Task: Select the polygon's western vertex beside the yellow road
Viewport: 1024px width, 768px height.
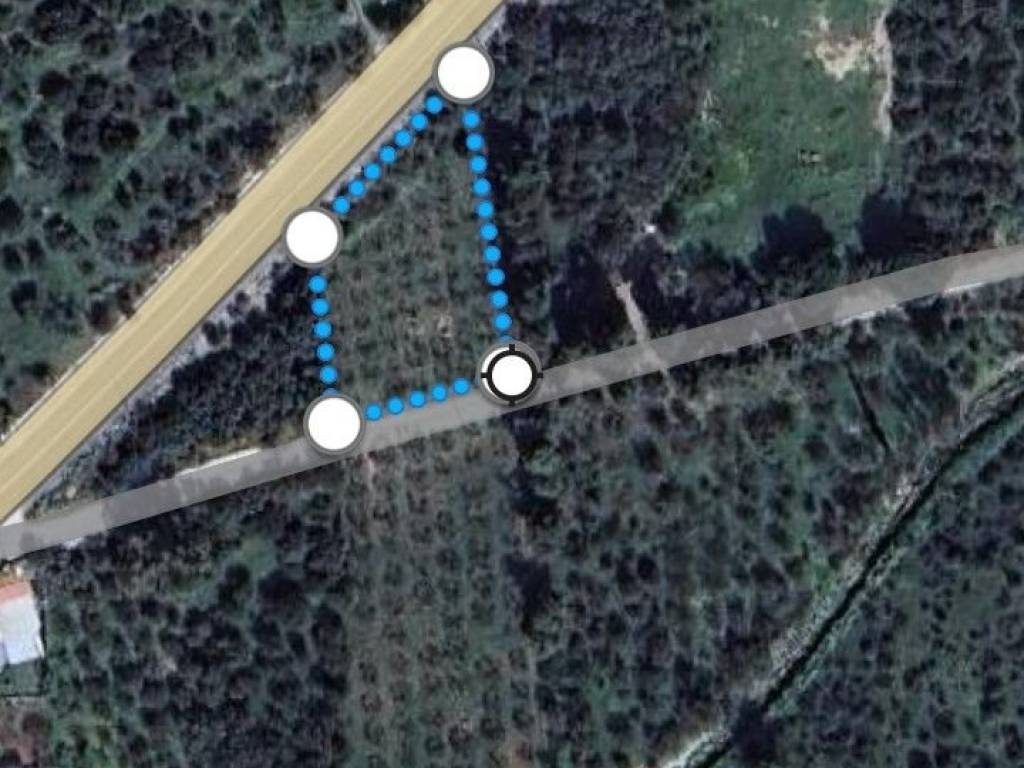Action: point(313,237)
